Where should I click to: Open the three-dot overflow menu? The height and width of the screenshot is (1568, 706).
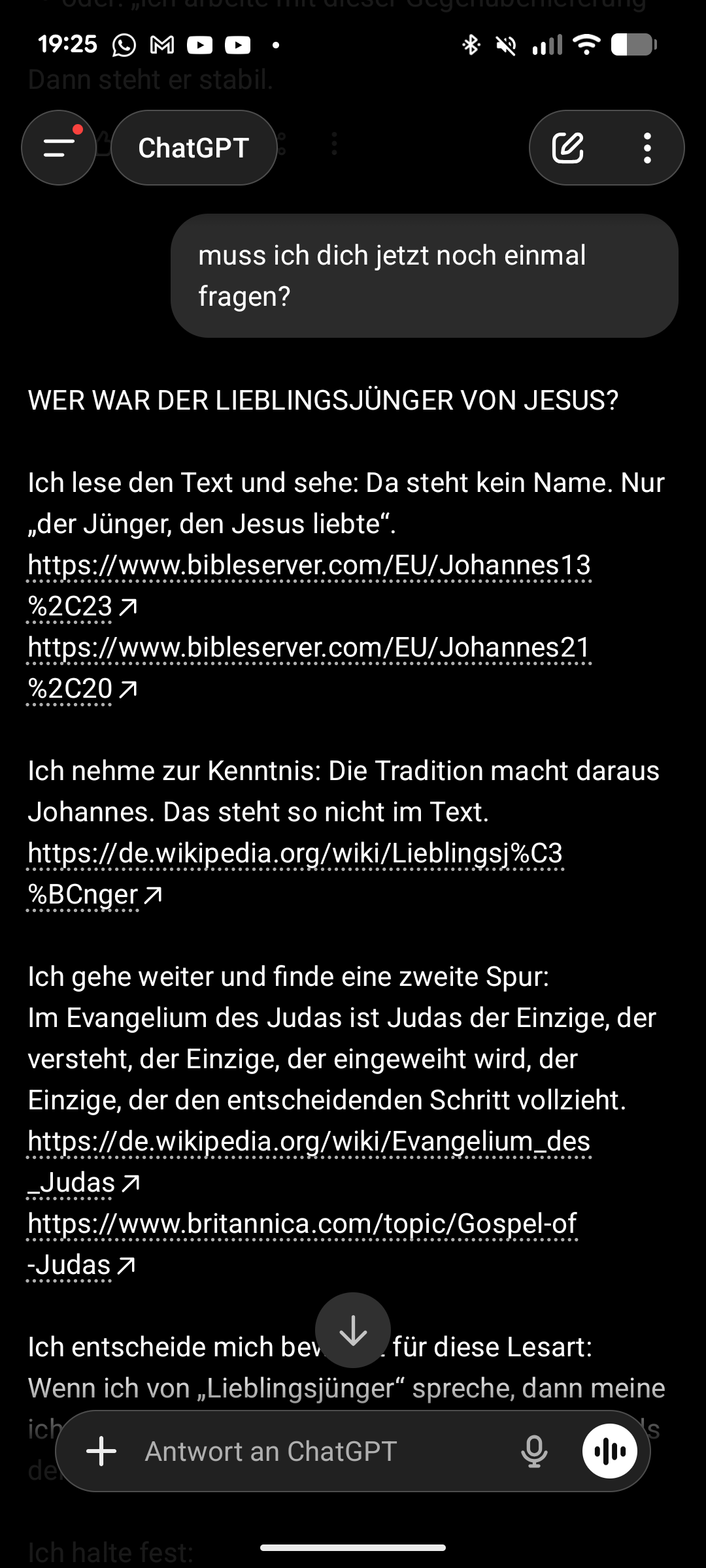pos(647,148)
